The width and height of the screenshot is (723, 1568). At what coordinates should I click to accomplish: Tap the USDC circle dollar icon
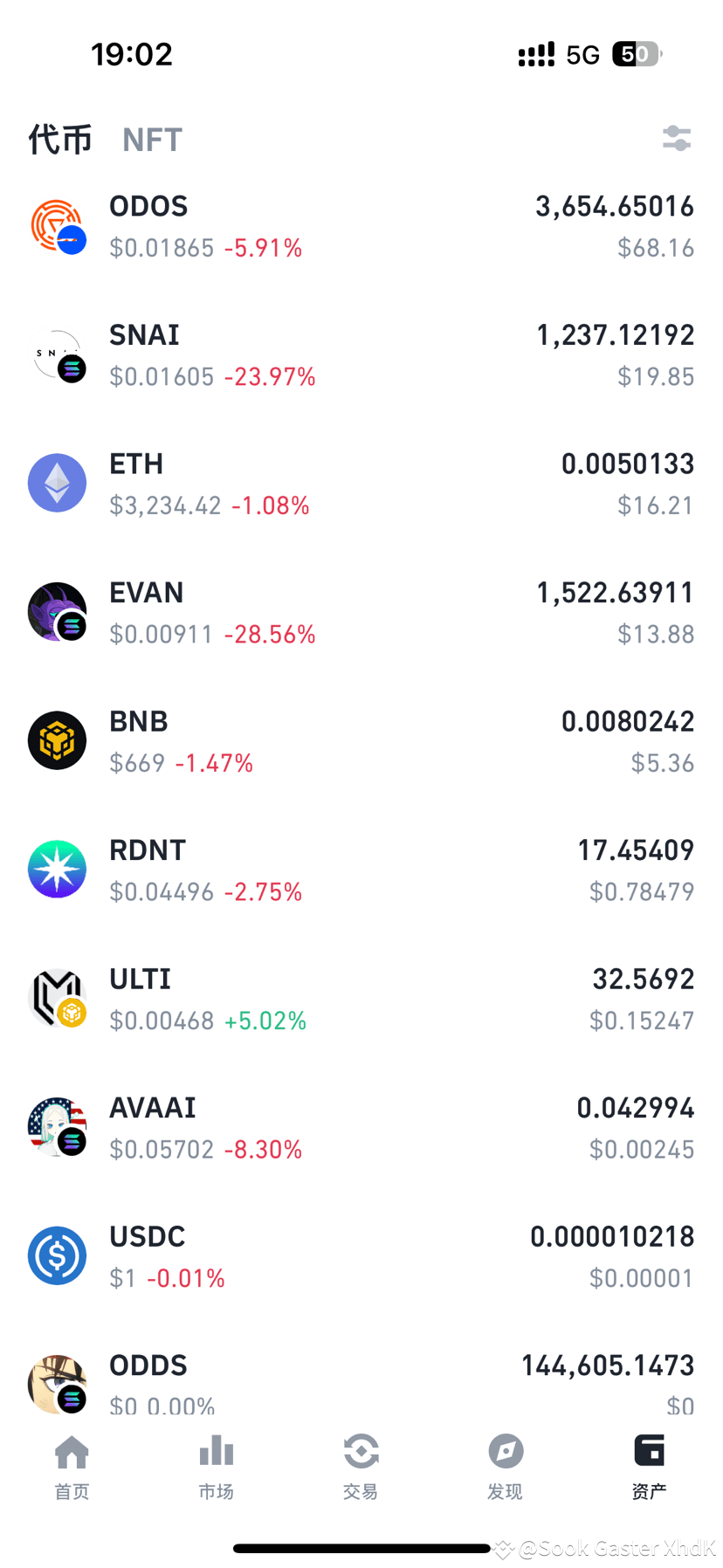[x=58, y=1255]
